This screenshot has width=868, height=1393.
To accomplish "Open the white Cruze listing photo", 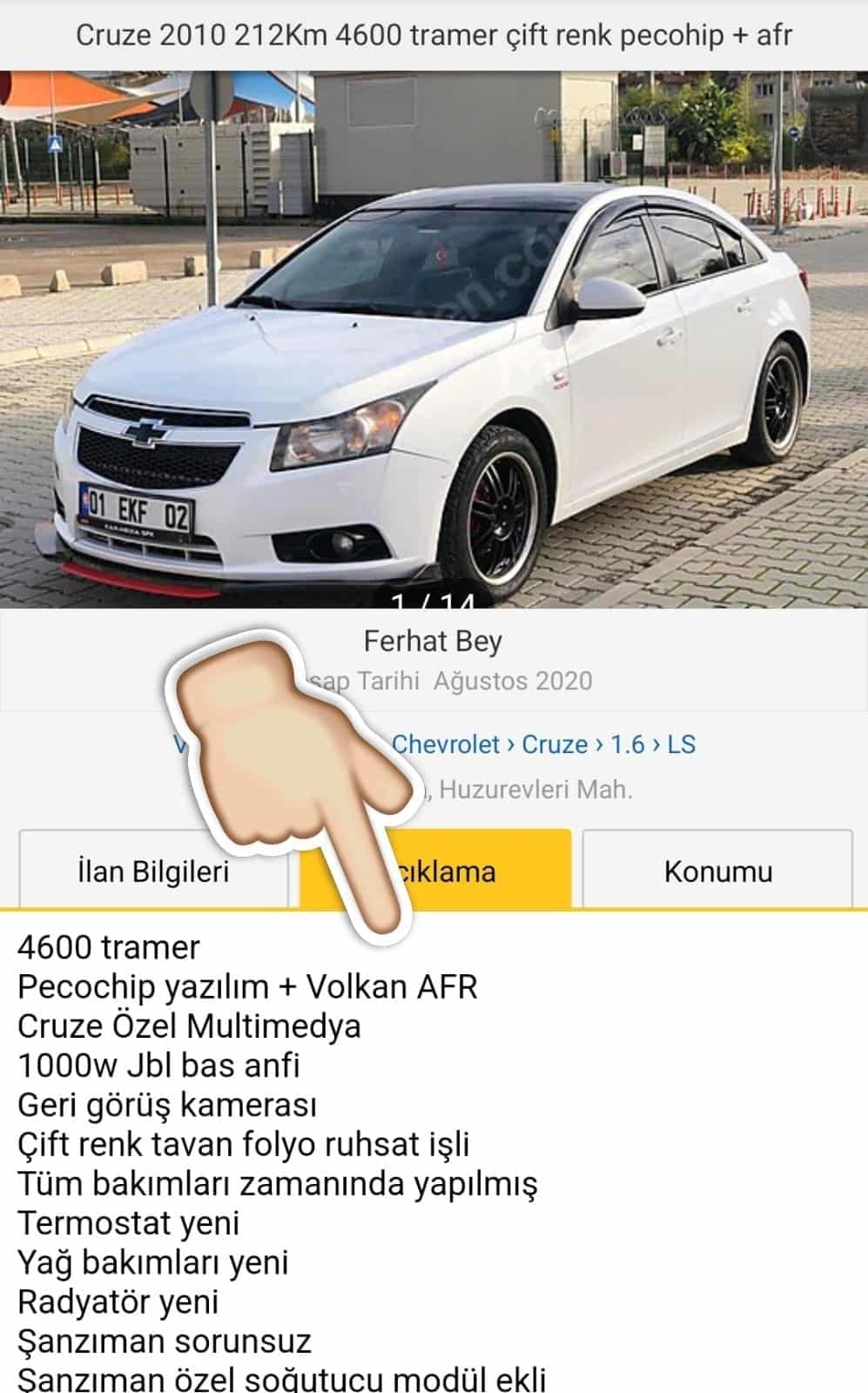I will tap(434, 340).
